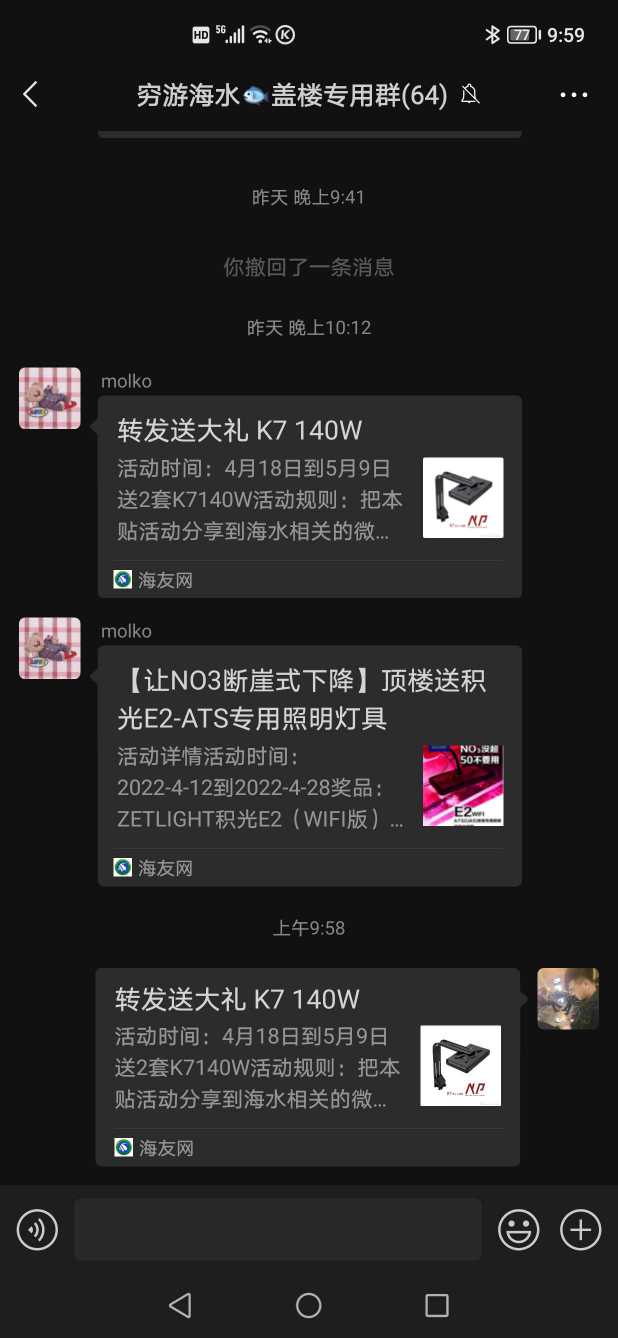Open the group chat's three-dot menu
618x1338 pixels.
[573, 95]
